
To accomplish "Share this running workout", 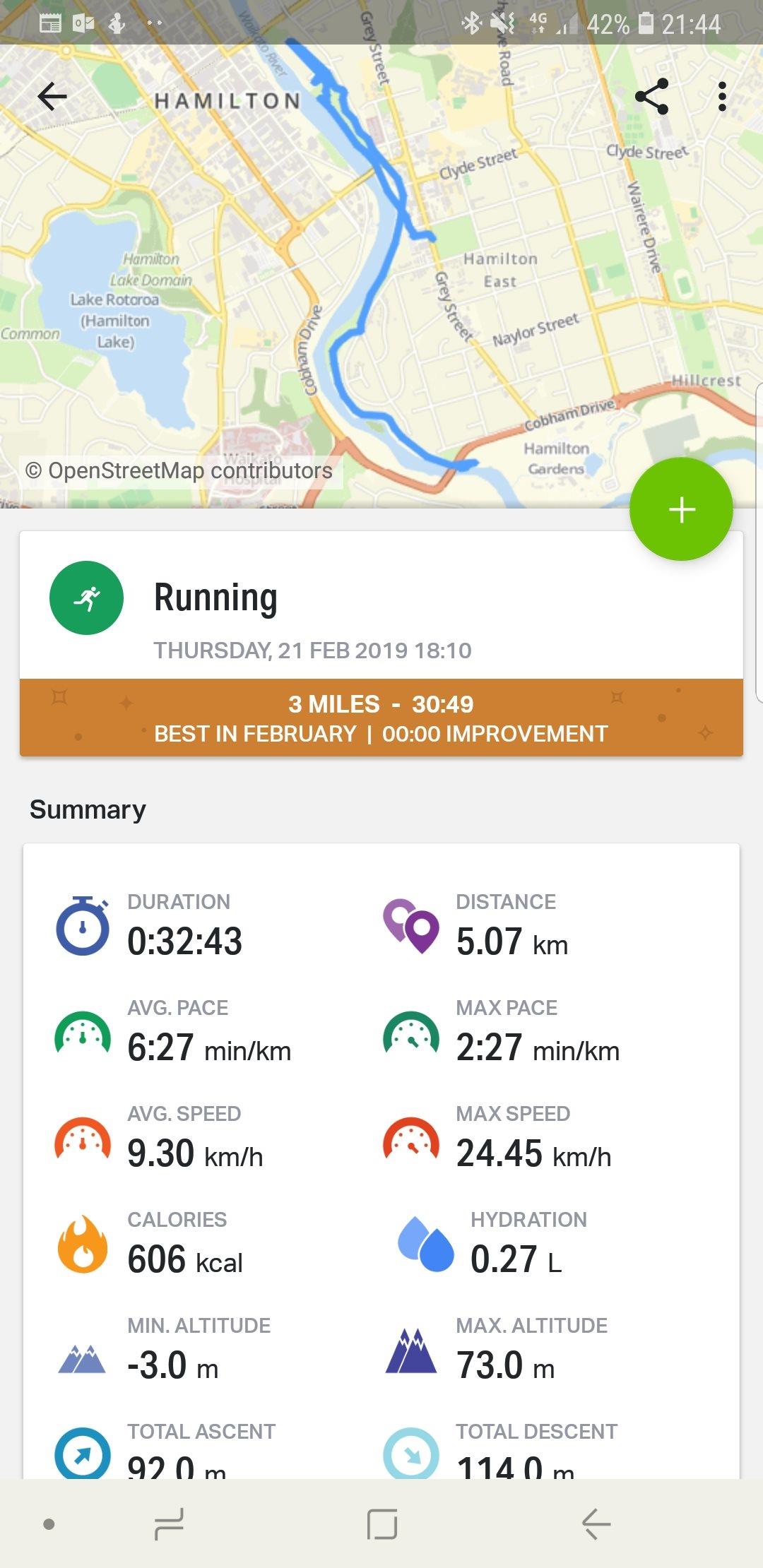I will pyautogui.click(x=651, y=97).
